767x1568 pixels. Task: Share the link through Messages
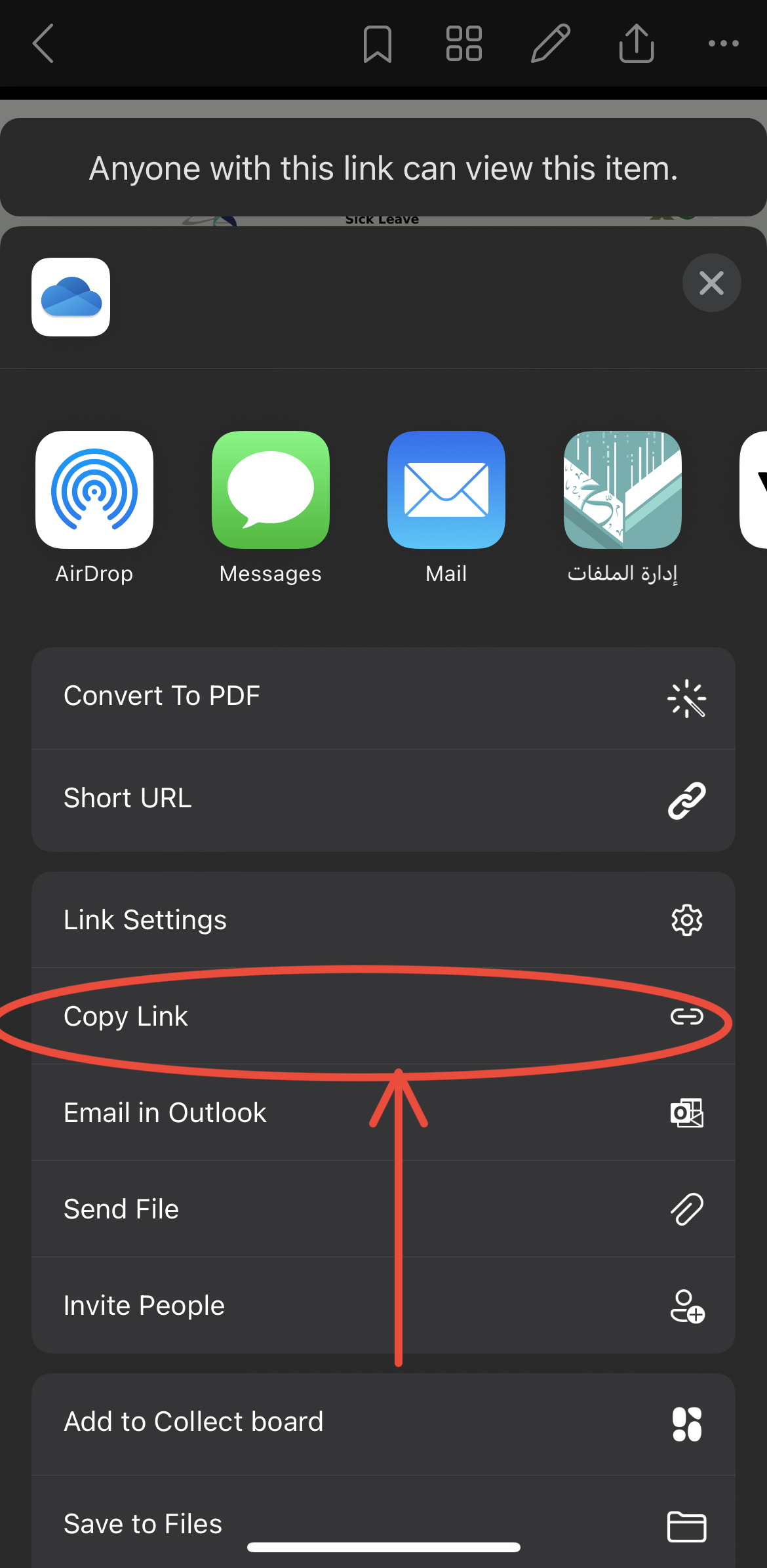point(270,490)
